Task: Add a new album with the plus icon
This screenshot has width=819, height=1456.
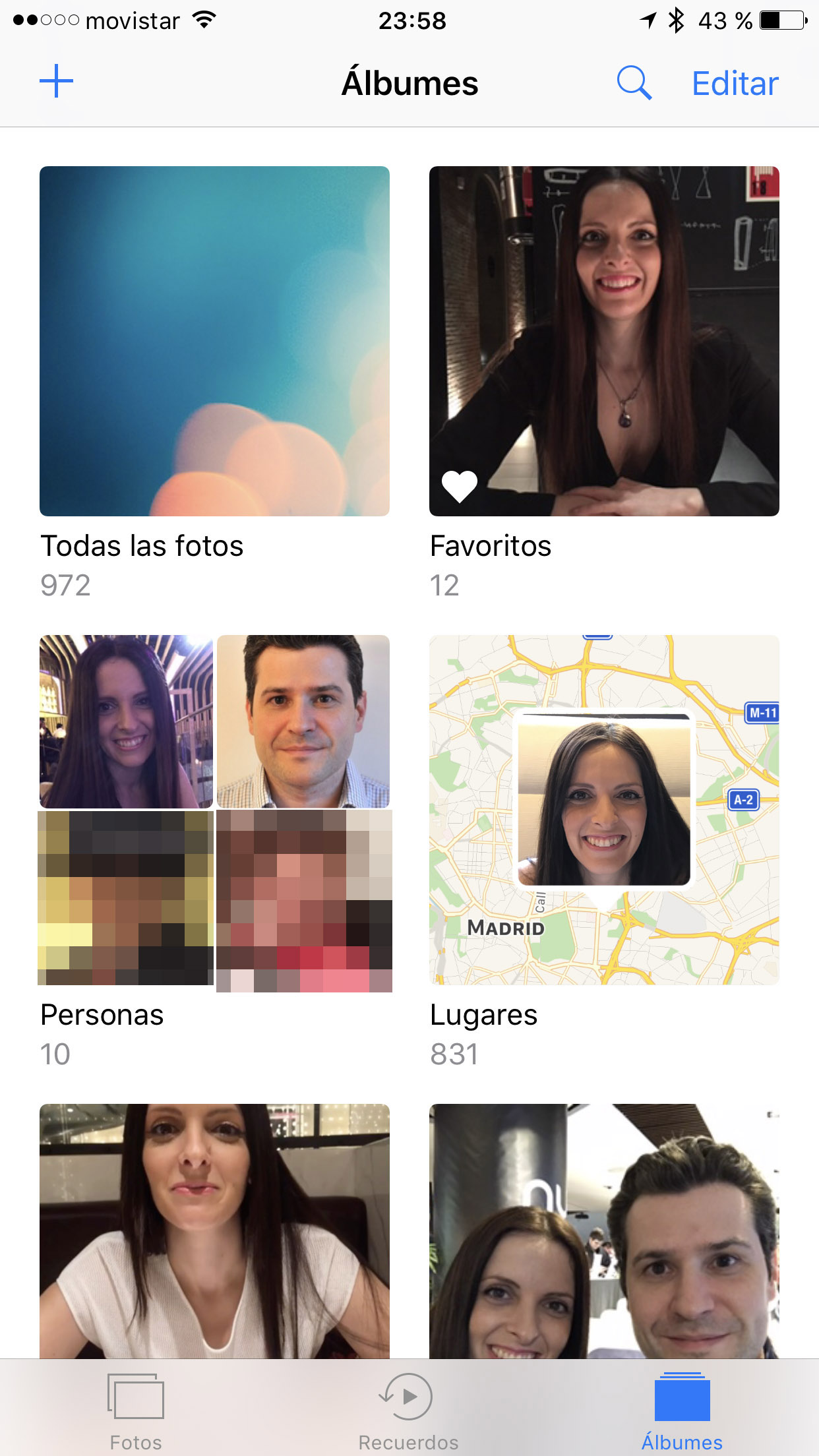Action: [57, 82]
